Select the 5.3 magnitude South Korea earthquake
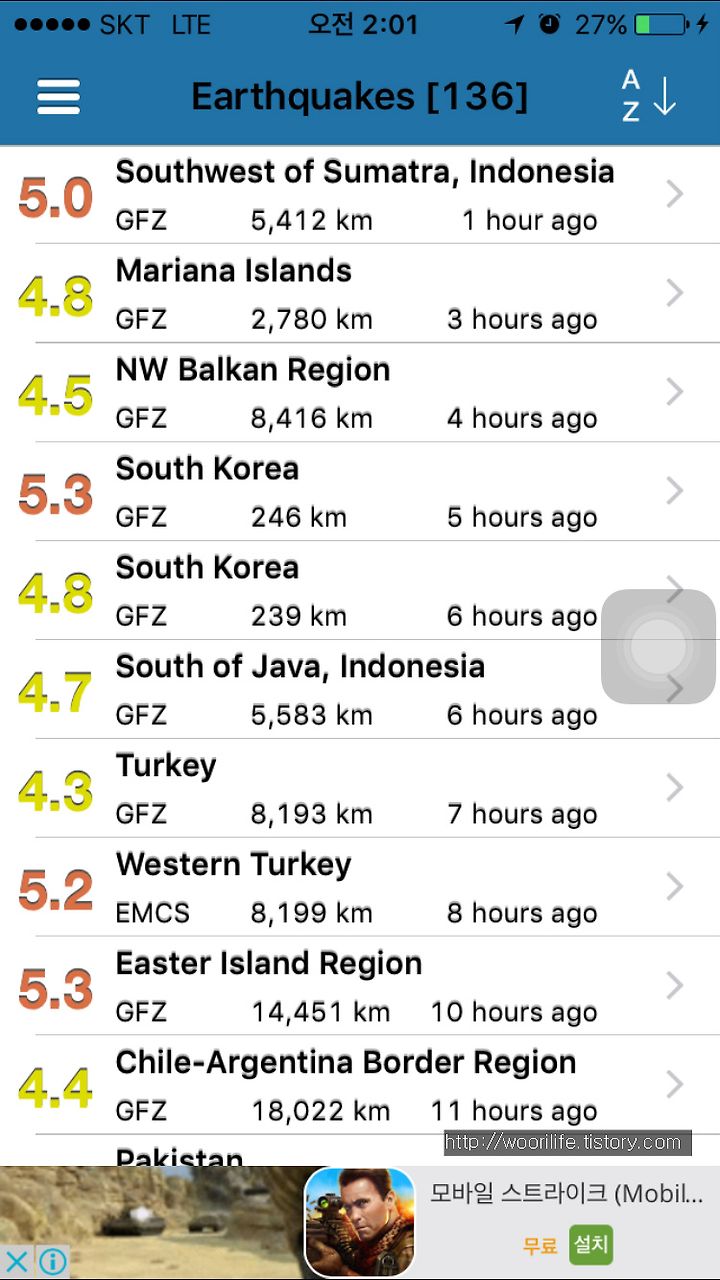 tap(360, 492)
